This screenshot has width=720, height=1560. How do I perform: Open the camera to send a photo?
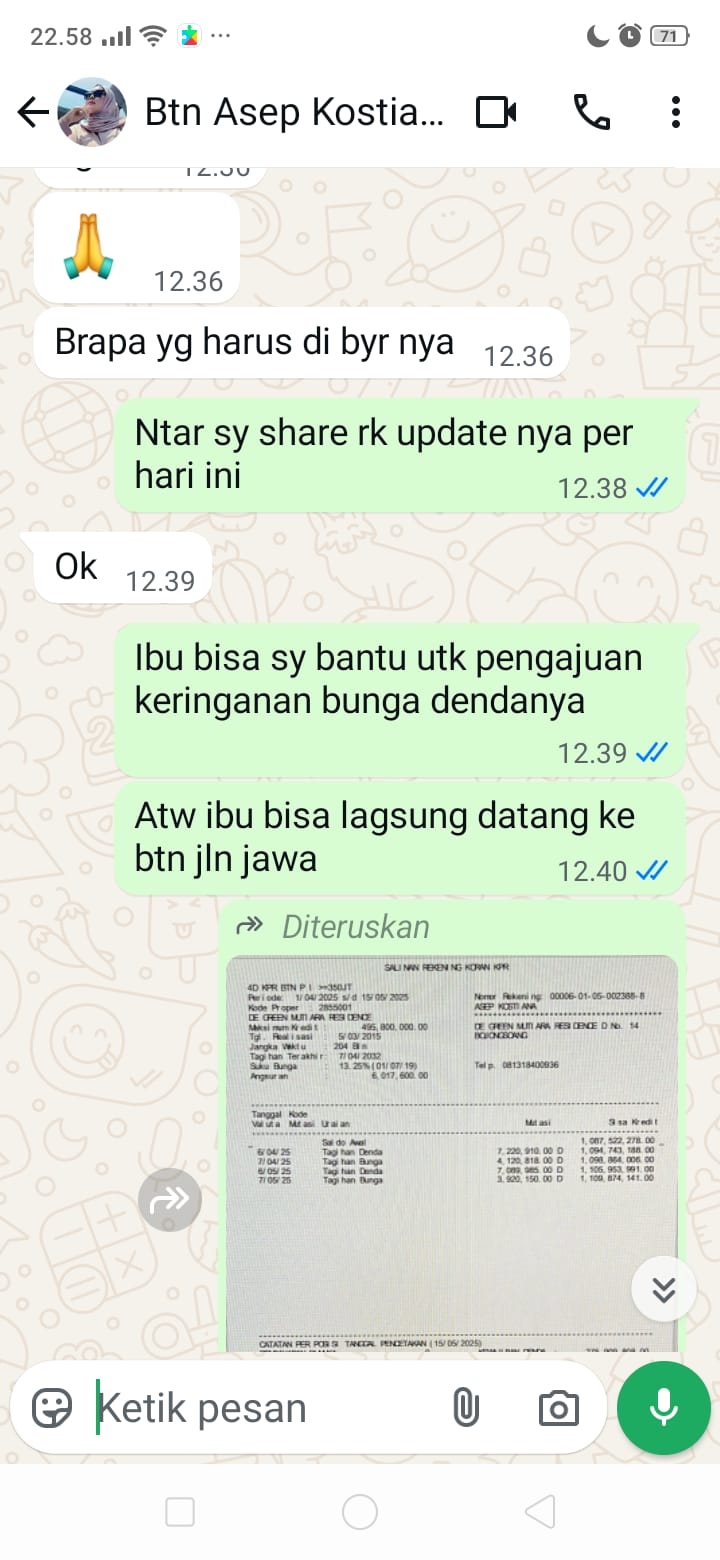click(x=558, y=1408)
